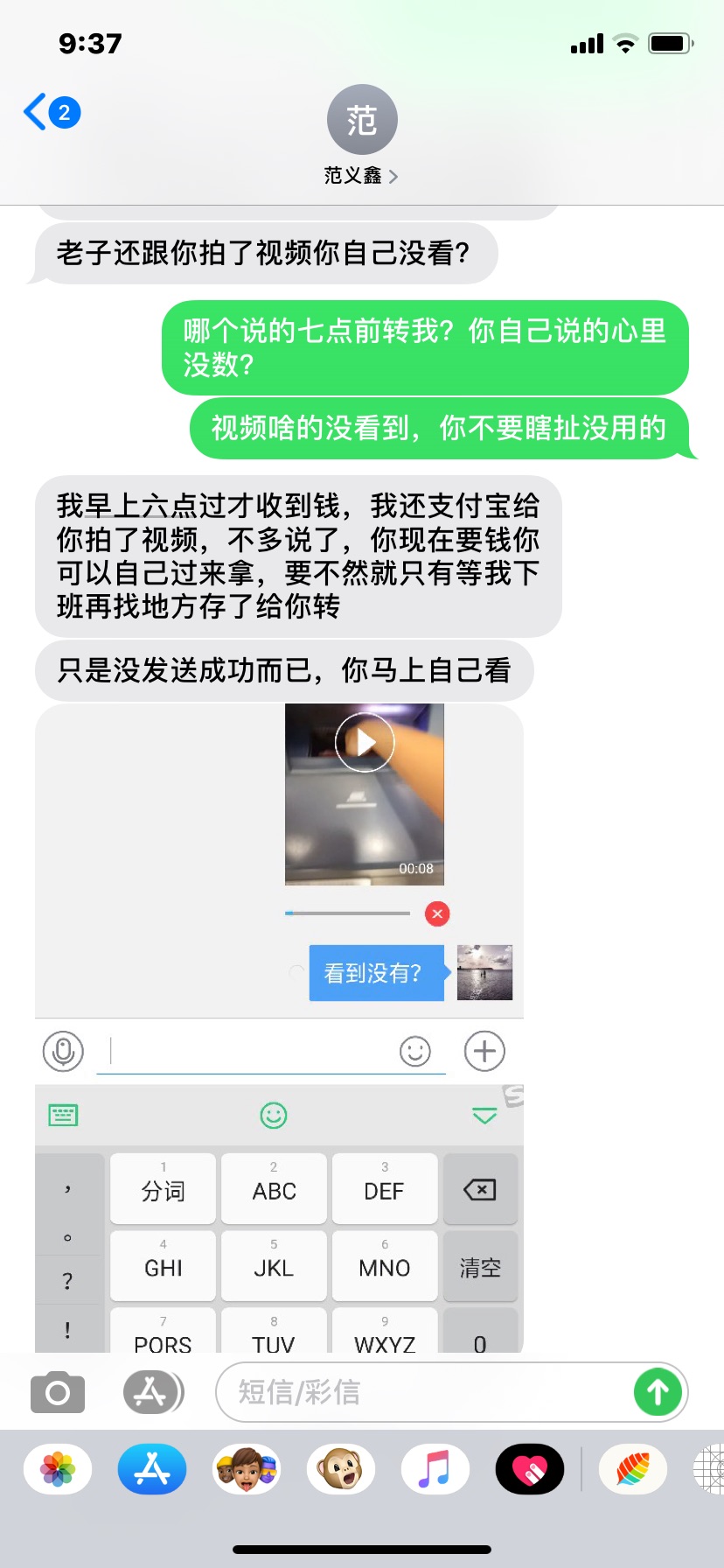
Task: Open Memoji stickers
Action: [x=247, y=1469]
